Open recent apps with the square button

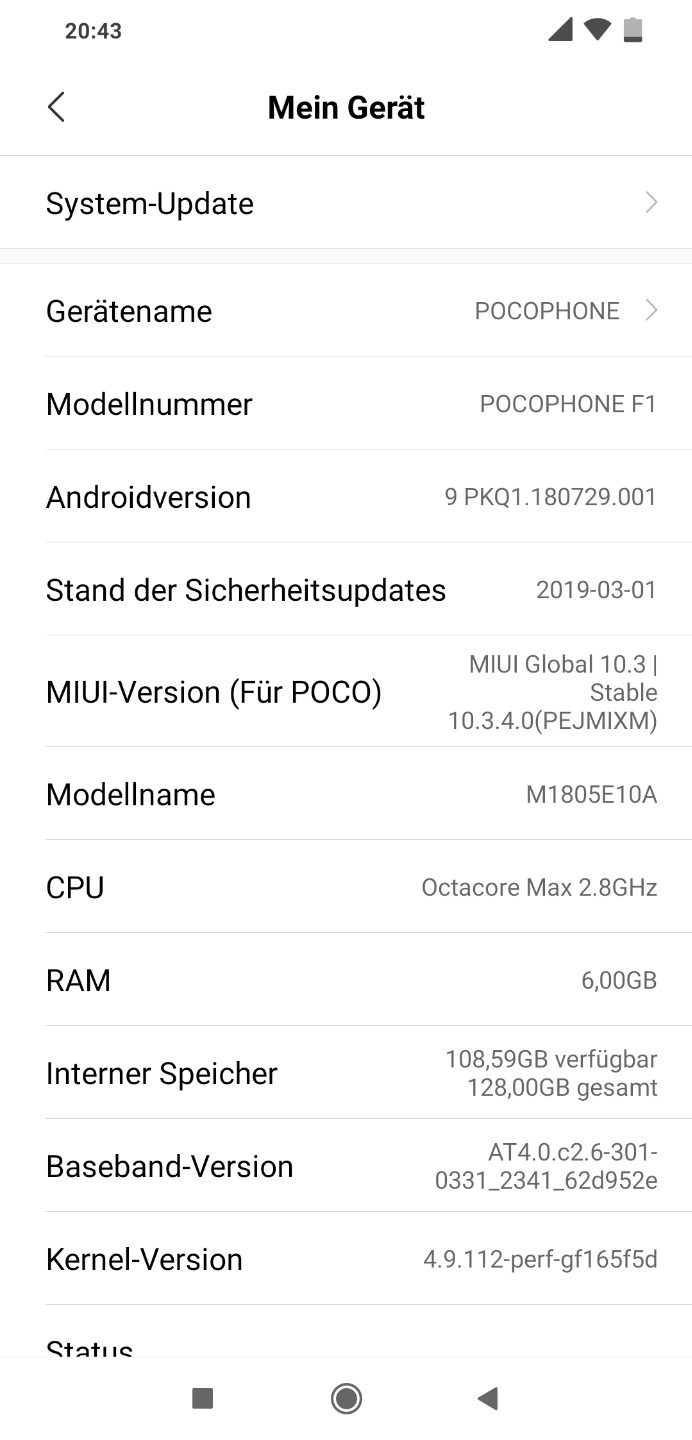point(203,1398)
